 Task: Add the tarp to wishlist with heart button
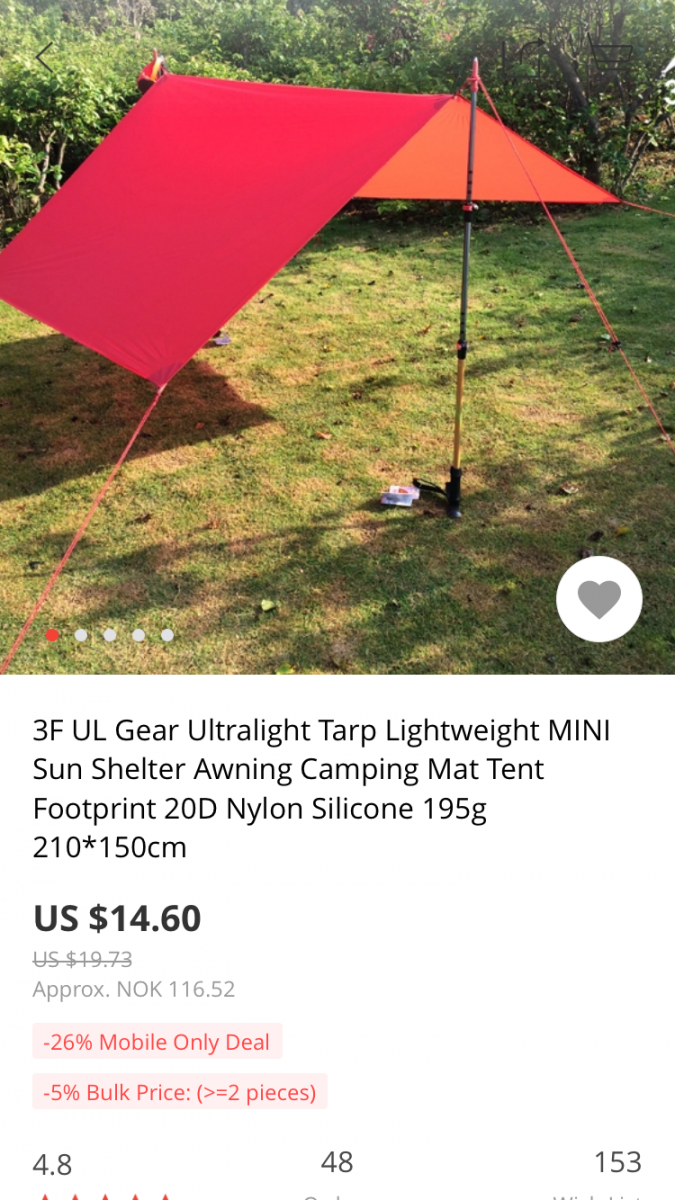point(599,599)
